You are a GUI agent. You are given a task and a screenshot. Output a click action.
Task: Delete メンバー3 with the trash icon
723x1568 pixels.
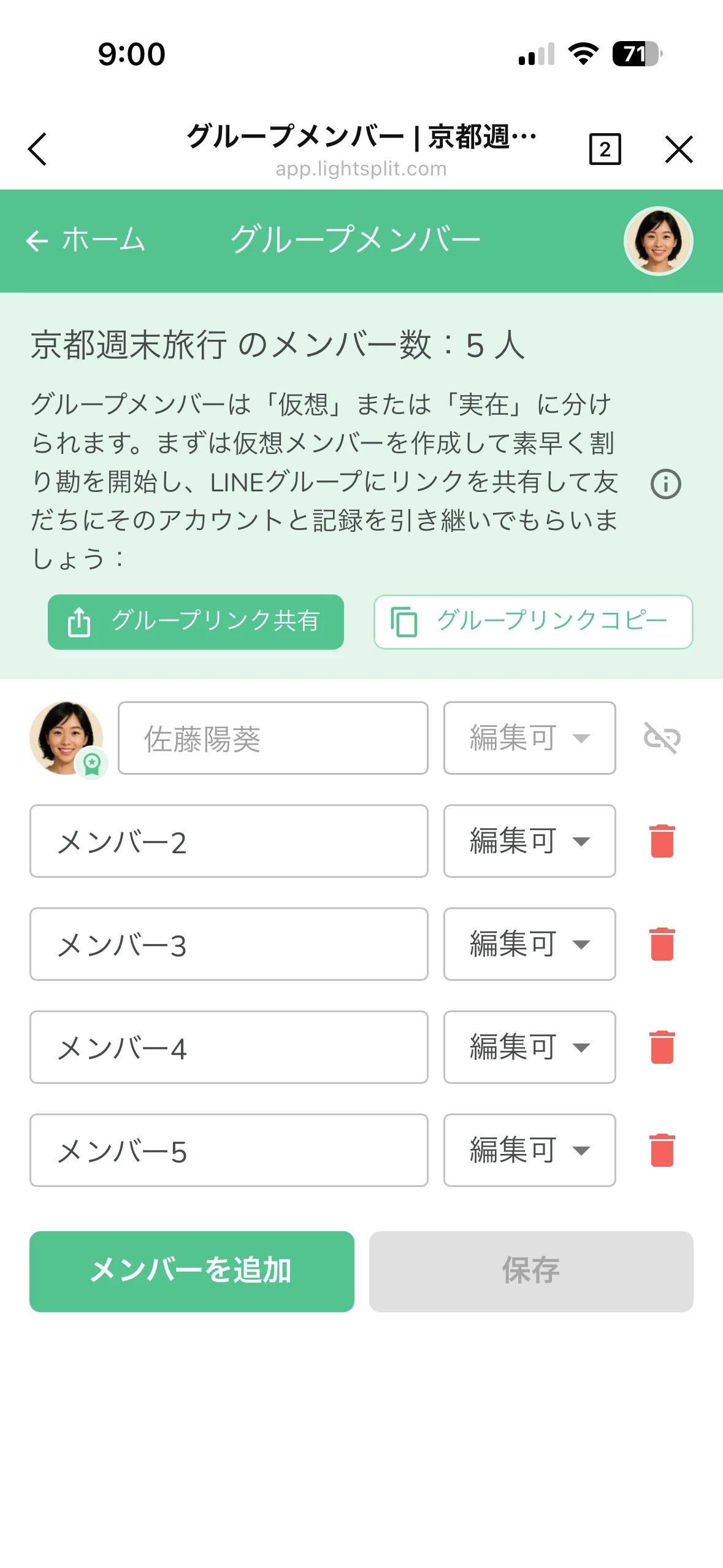662,944
